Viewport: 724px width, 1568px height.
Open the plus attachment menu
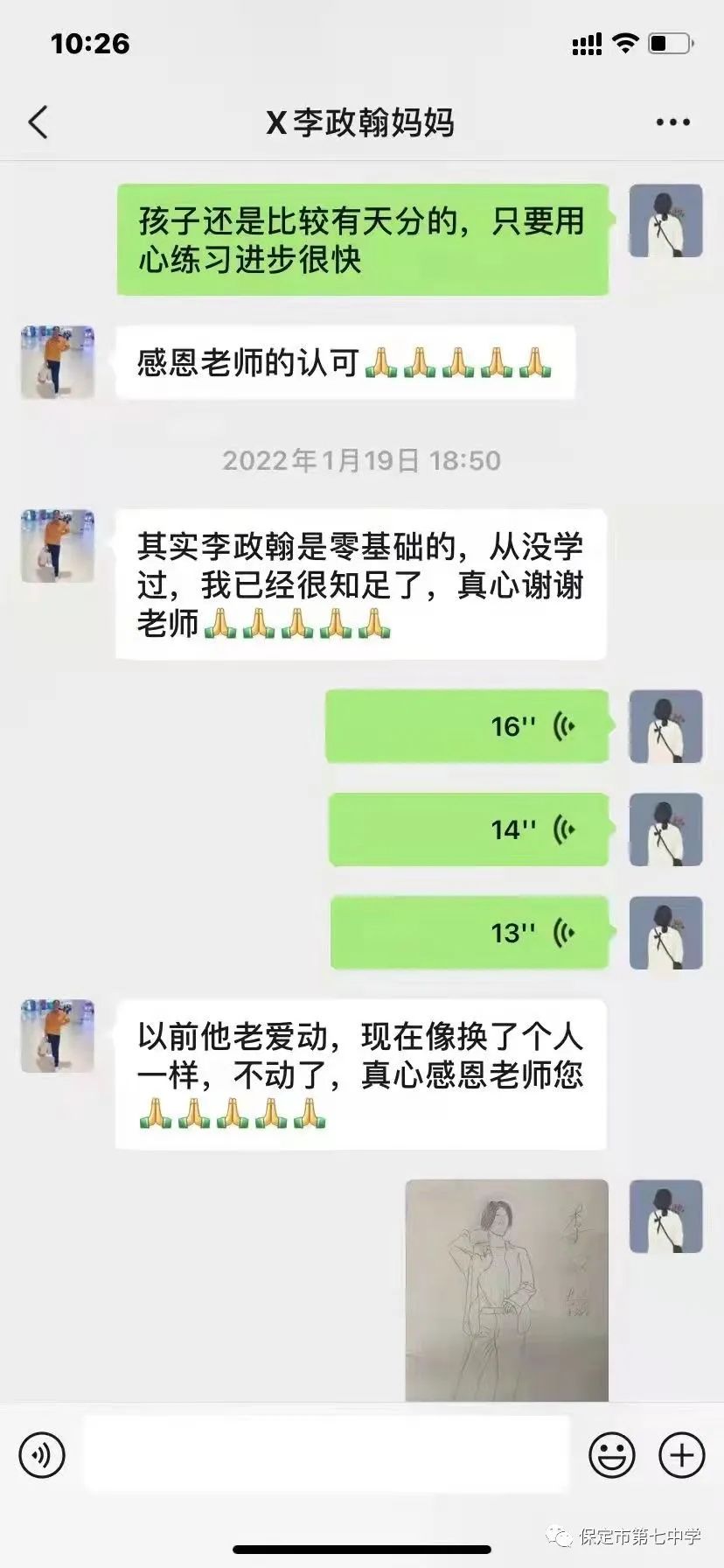tap(681, 1455)
